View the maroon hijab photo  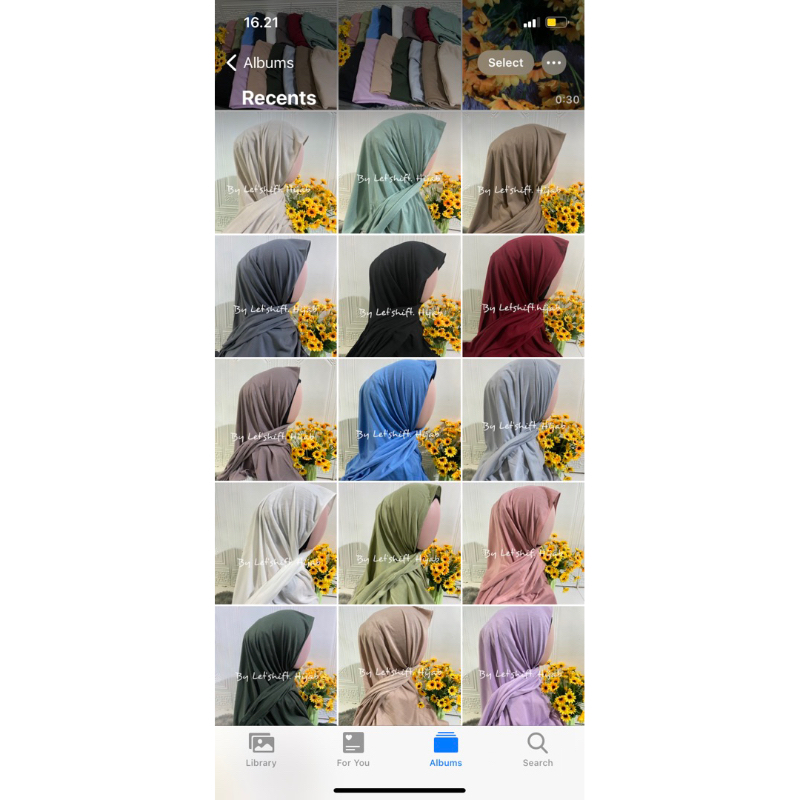pyautogui.click(x=523, y=296)
